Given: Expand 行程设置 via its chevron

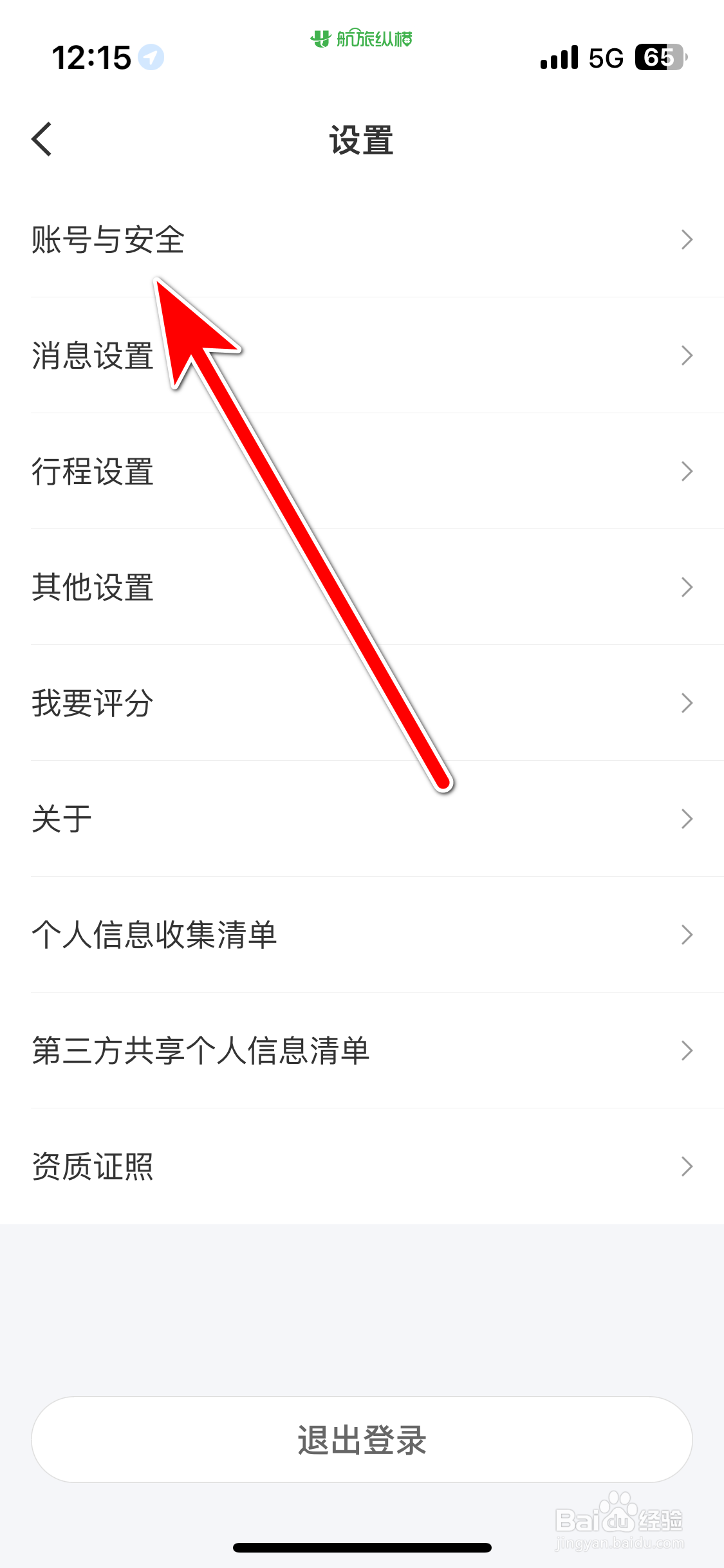Looking at the screenshot, I should pos(687,471).
